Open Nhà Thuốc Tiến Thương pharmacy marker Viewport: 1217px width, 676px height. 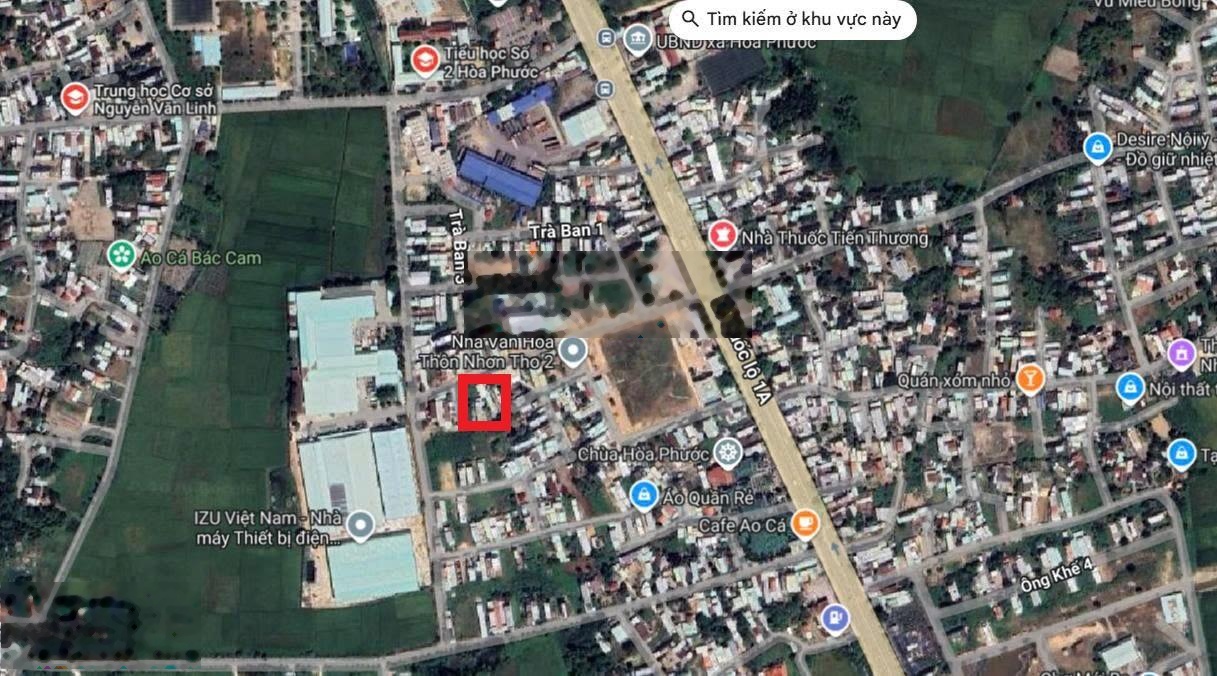click(722, 236)
